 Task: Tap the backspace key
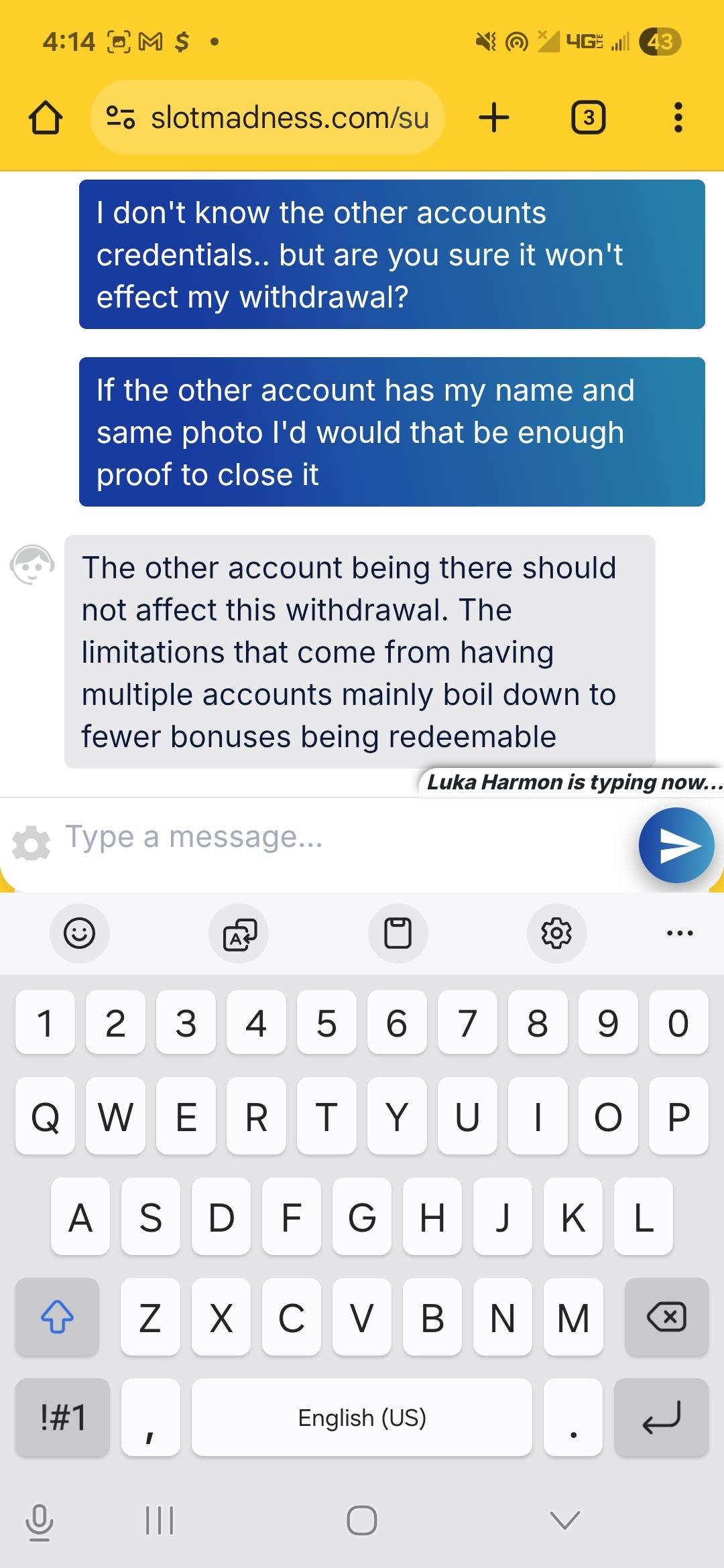coord(666,1317)
